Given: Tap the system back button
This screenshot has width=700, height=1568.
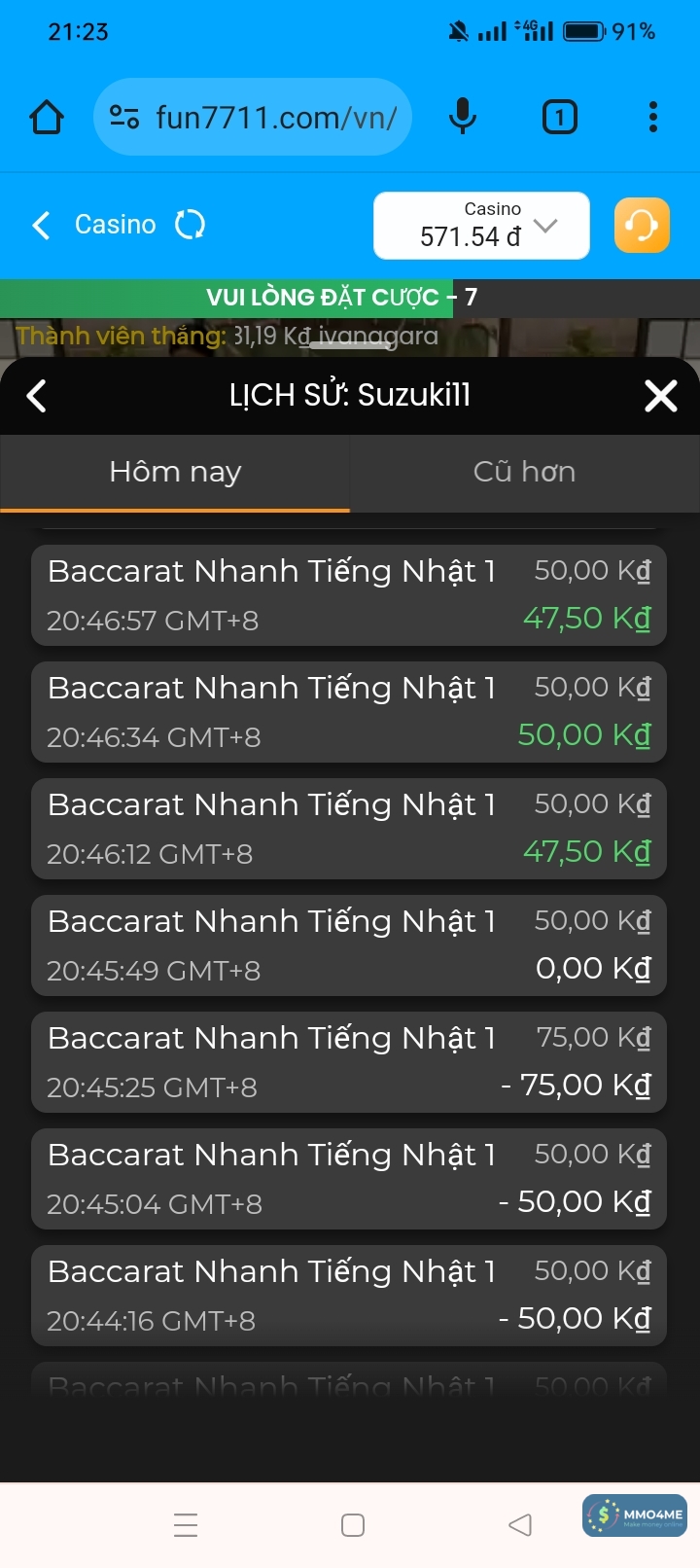Looking at the screenshot, I should pyautogui.click(x=520, y=1524).
